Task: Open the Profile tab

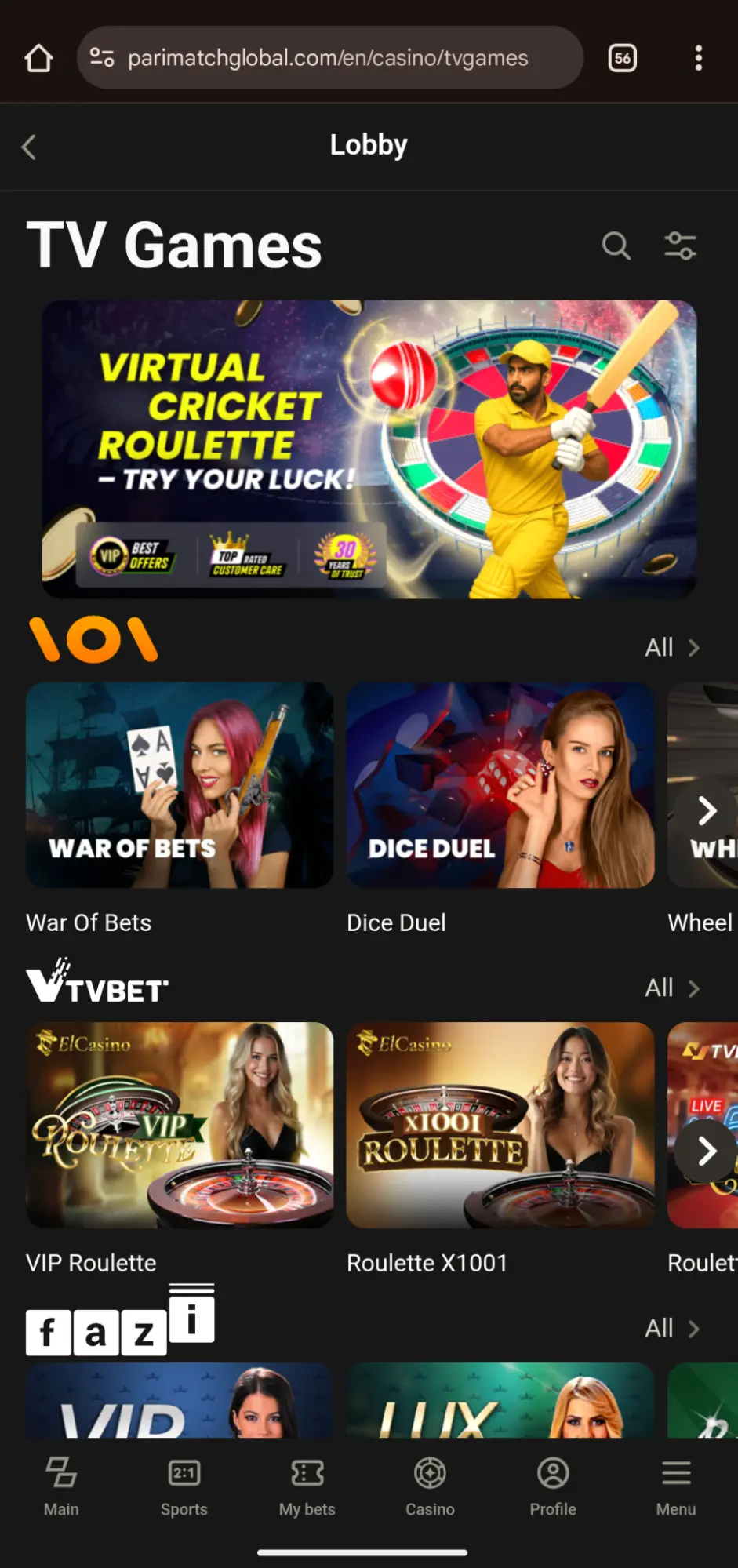Action: coord(553,1486)
